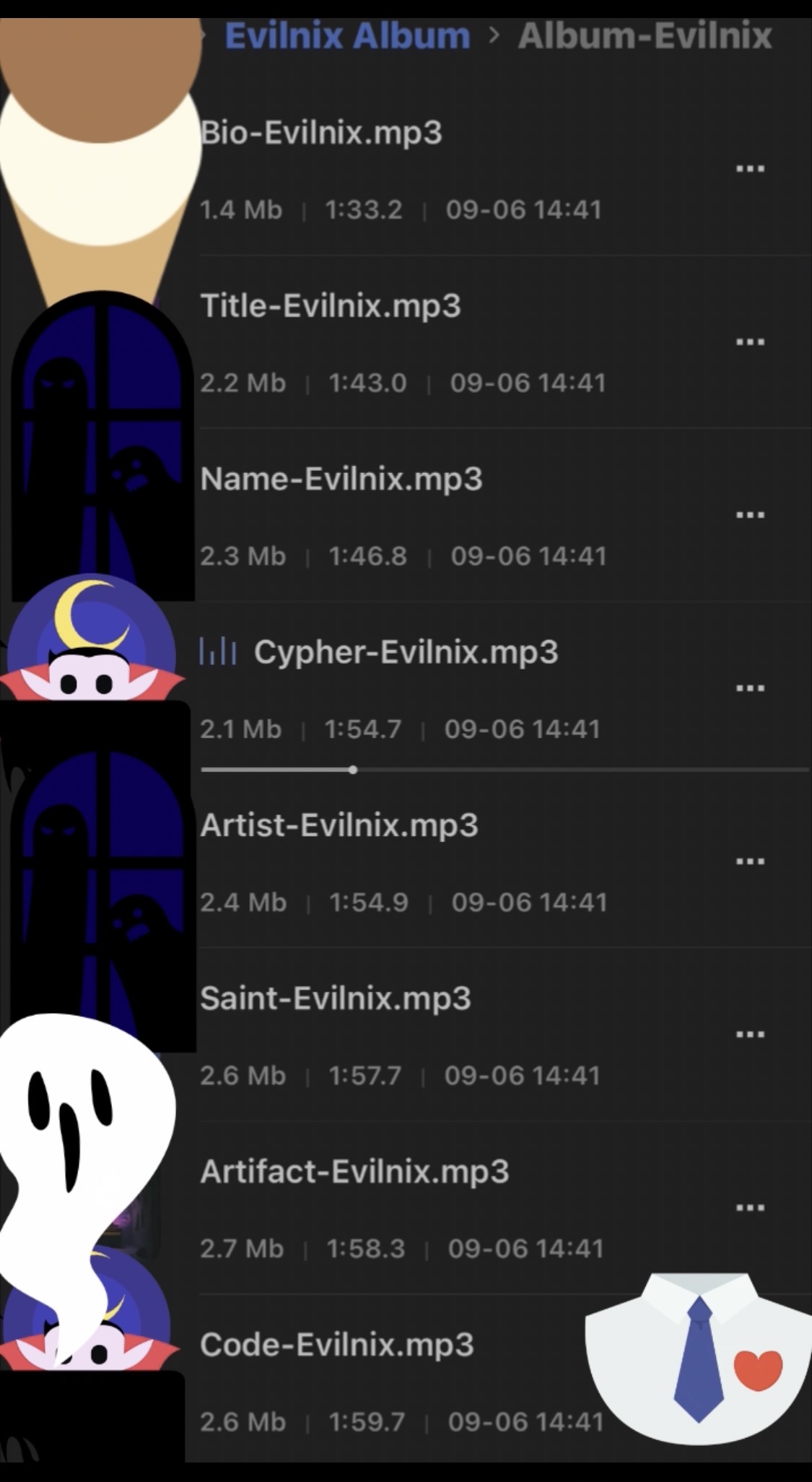Open more options for Cypher-Evilnix.mp3
Screen dimensions: 812x1482
[750, 688]
